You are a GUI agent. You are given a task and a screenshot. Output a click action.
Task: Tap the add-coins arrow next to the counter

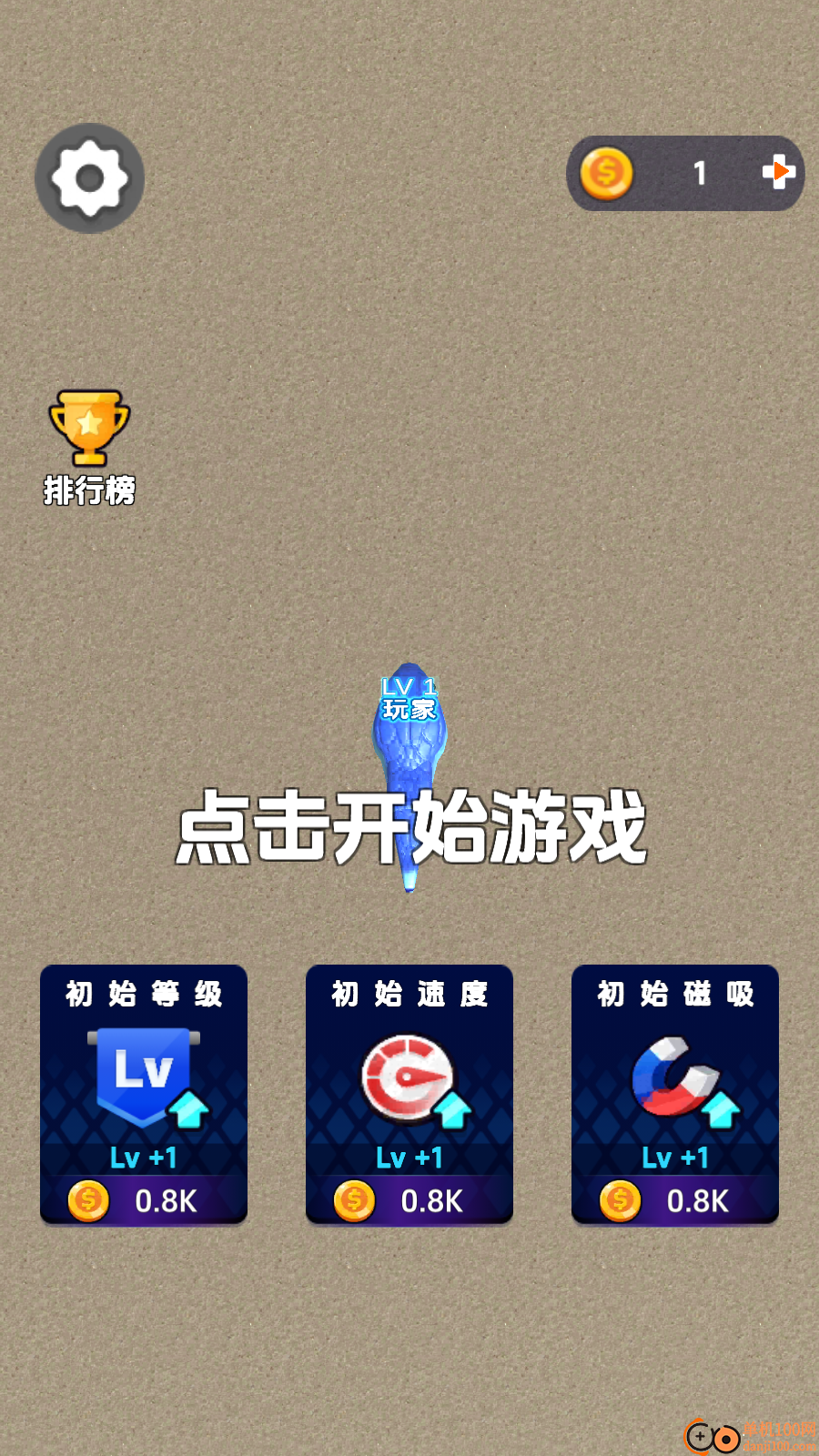[x=780, y=172]
